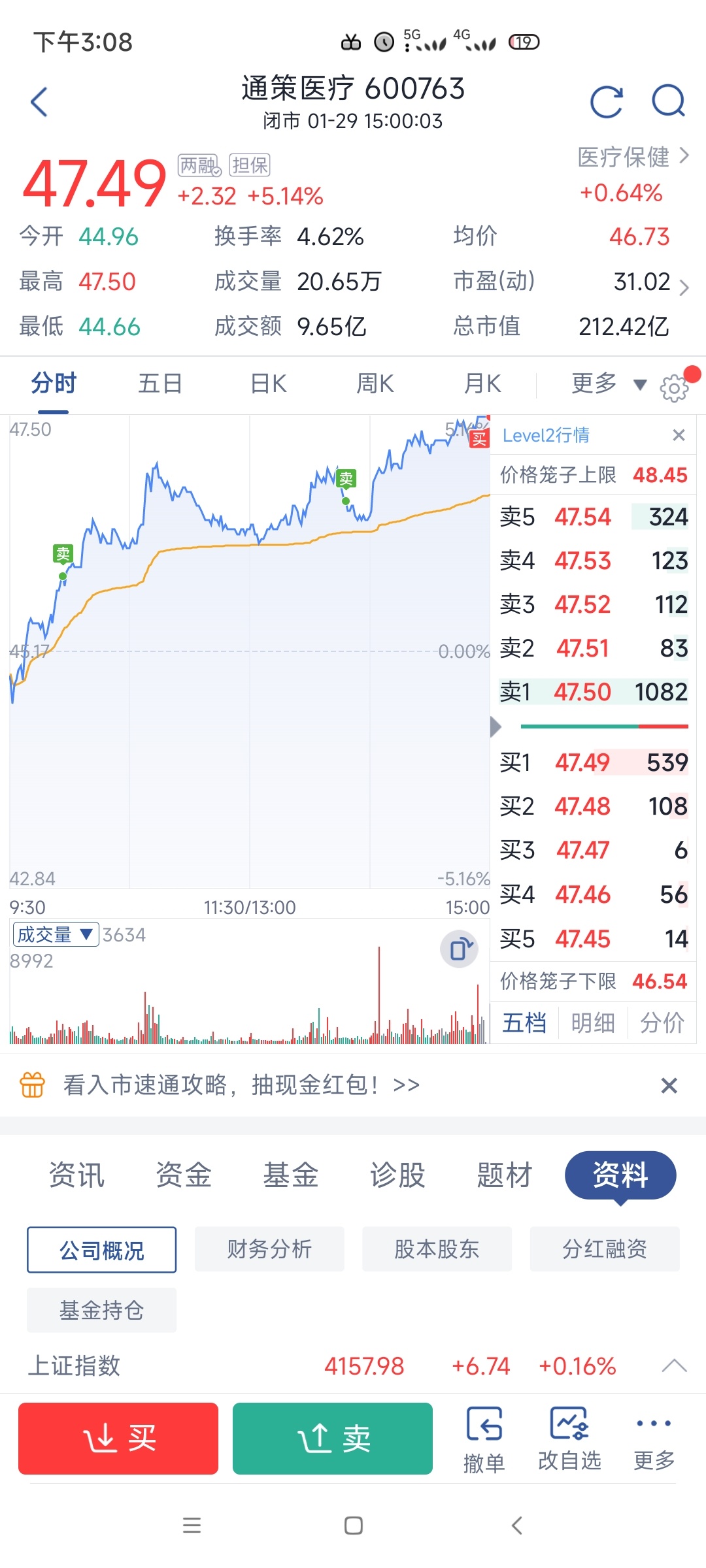Screen dimensions: 706x1568
Task: Tap the green 卖 sell button
Action: [x=333, y=1438]
